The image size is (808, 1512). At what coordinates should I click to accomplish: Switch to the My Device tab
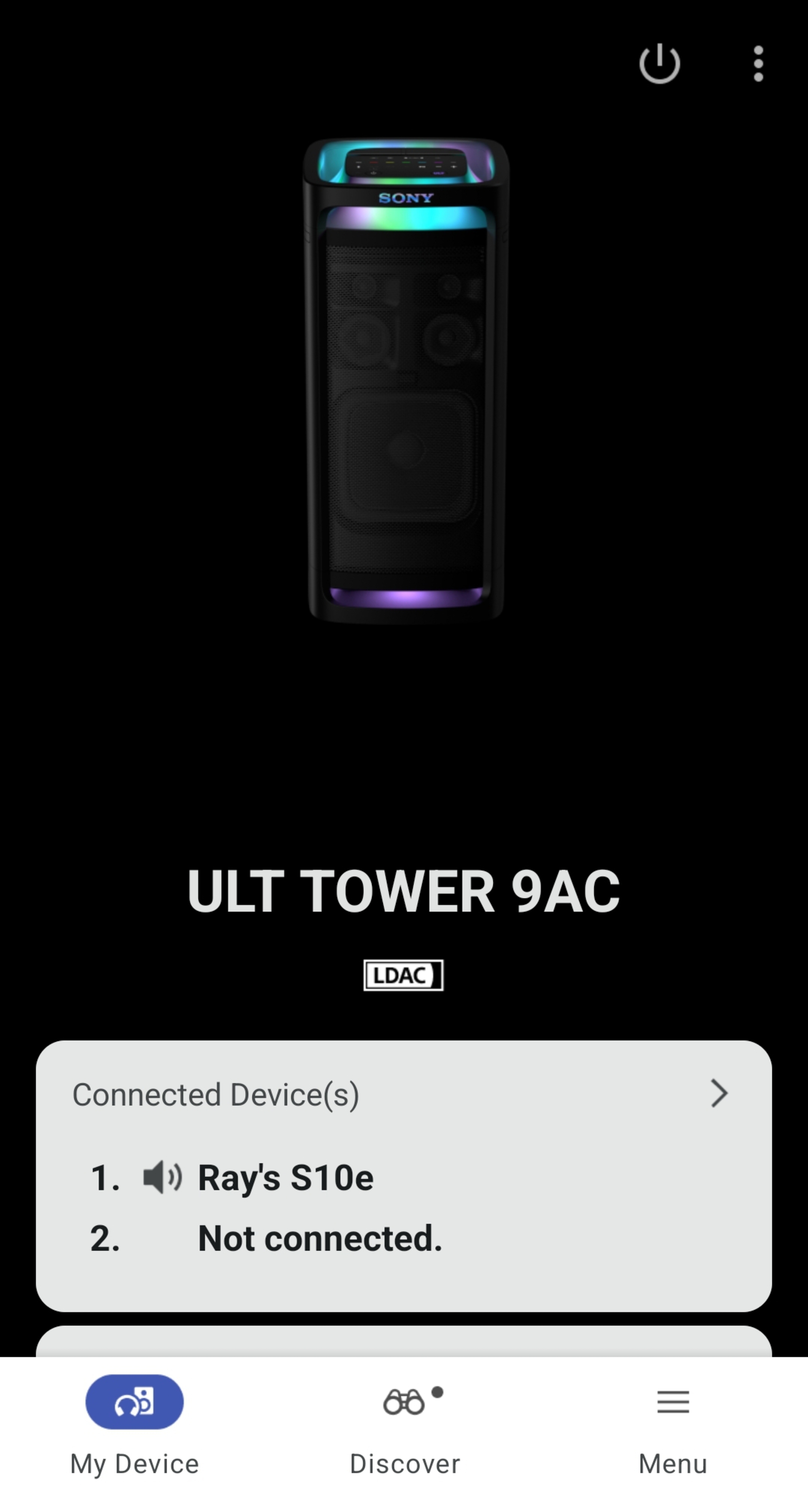[134, 1426]
